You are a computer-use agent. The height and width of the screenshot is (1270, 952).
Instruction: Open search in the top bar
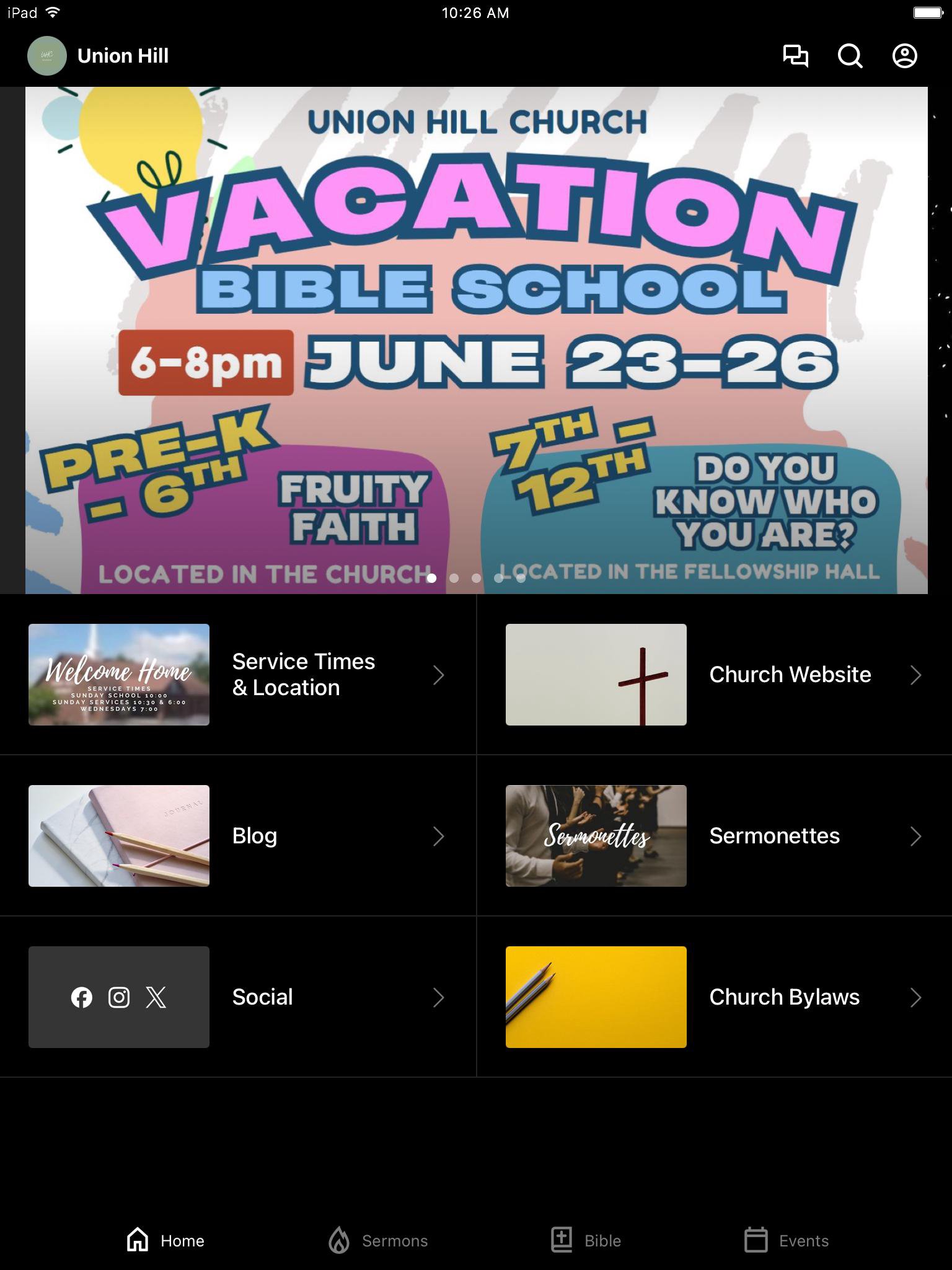[x=850, y=56]
